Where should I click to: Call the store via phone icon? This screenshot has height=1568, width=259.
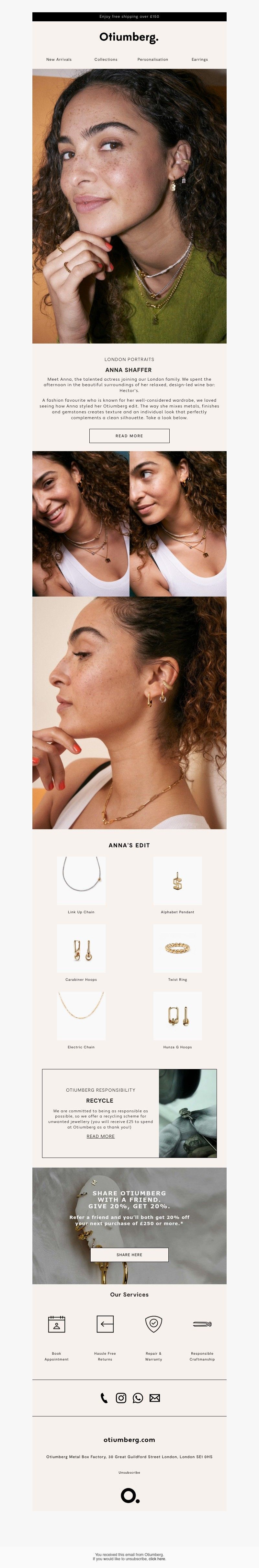point(104,1398)
